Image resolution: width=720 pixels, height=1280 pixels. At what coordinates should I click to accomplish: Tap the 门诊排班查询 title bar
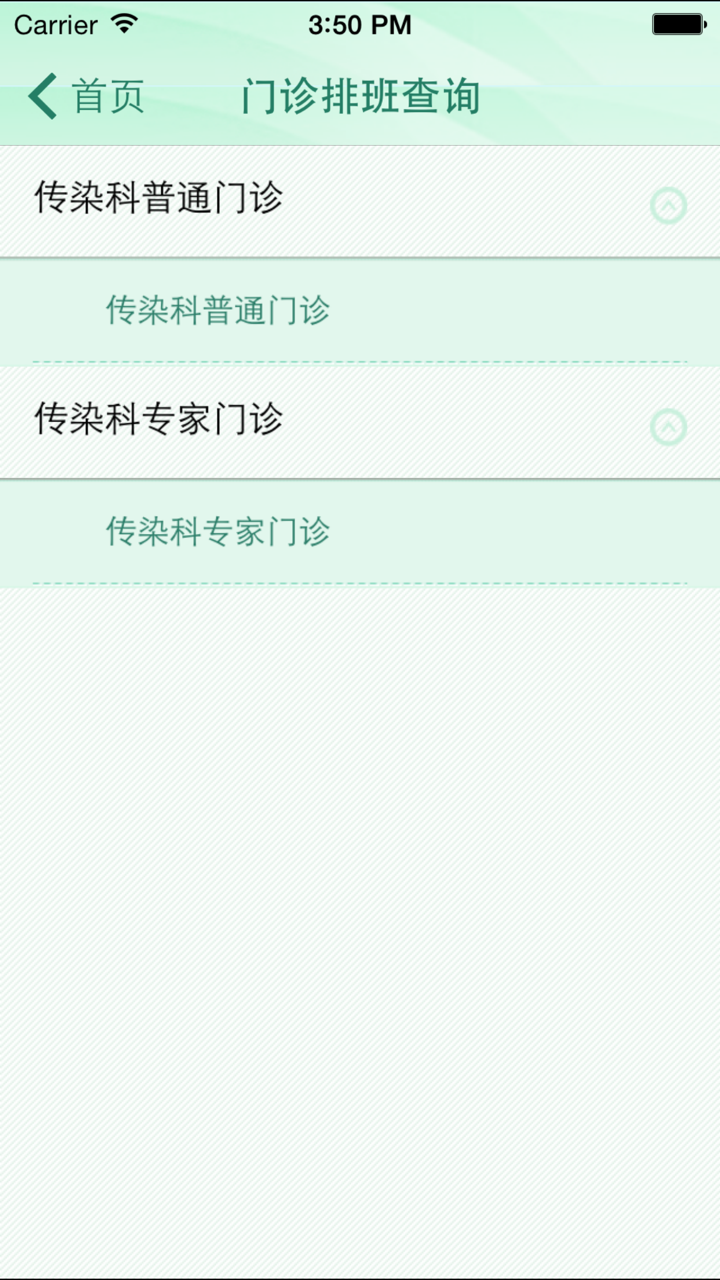coord(360,96)
